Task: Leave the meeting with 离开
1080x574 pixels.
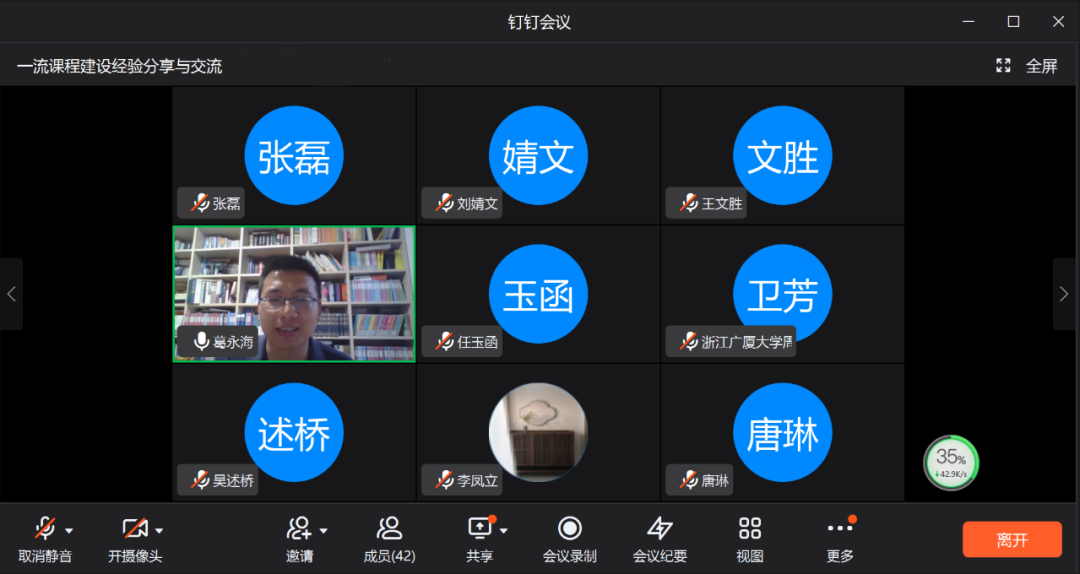Action: tap(1011, 540)
